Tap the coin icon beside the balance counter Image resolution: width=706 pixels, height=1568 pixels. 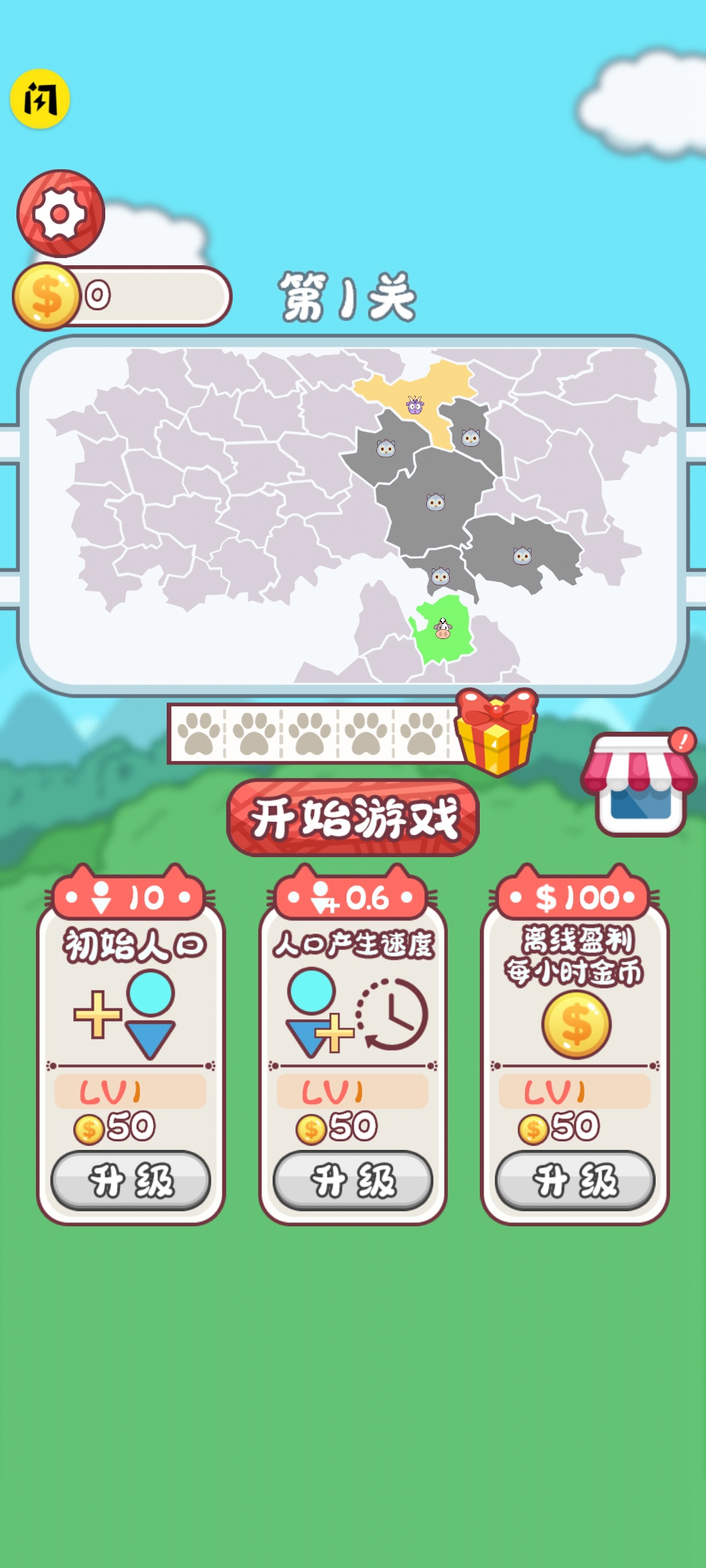(x=46, y=295)
